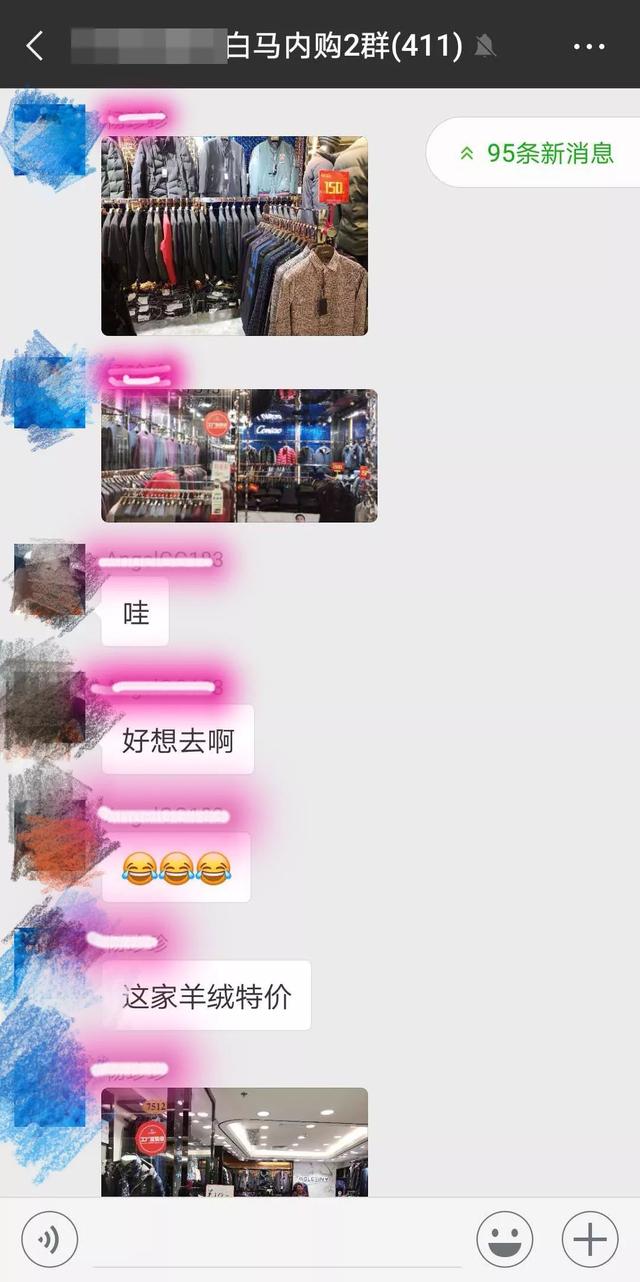Open the emoji sticker panel
640x1282 pixels.
click(504, 1240)
